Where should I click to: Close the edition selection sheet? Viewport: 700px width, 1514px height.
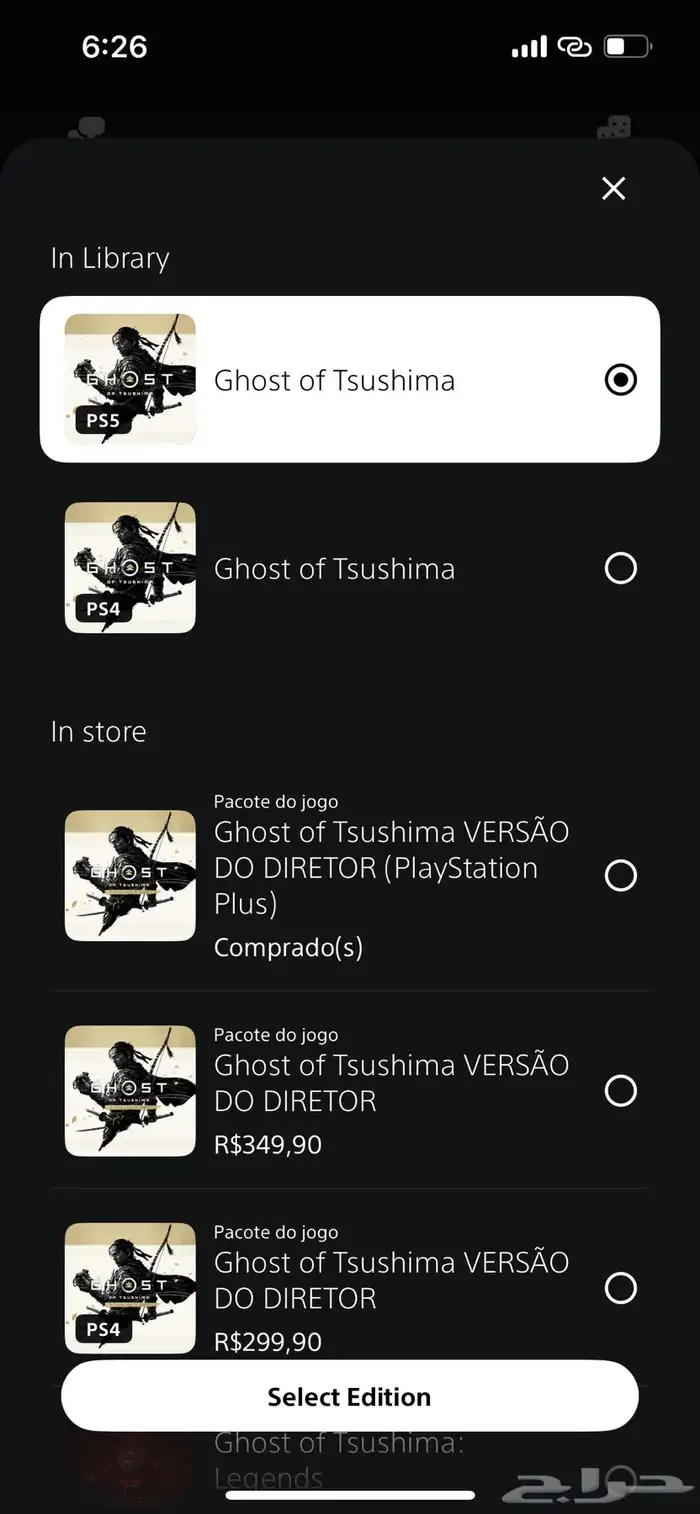pos(613,188)
